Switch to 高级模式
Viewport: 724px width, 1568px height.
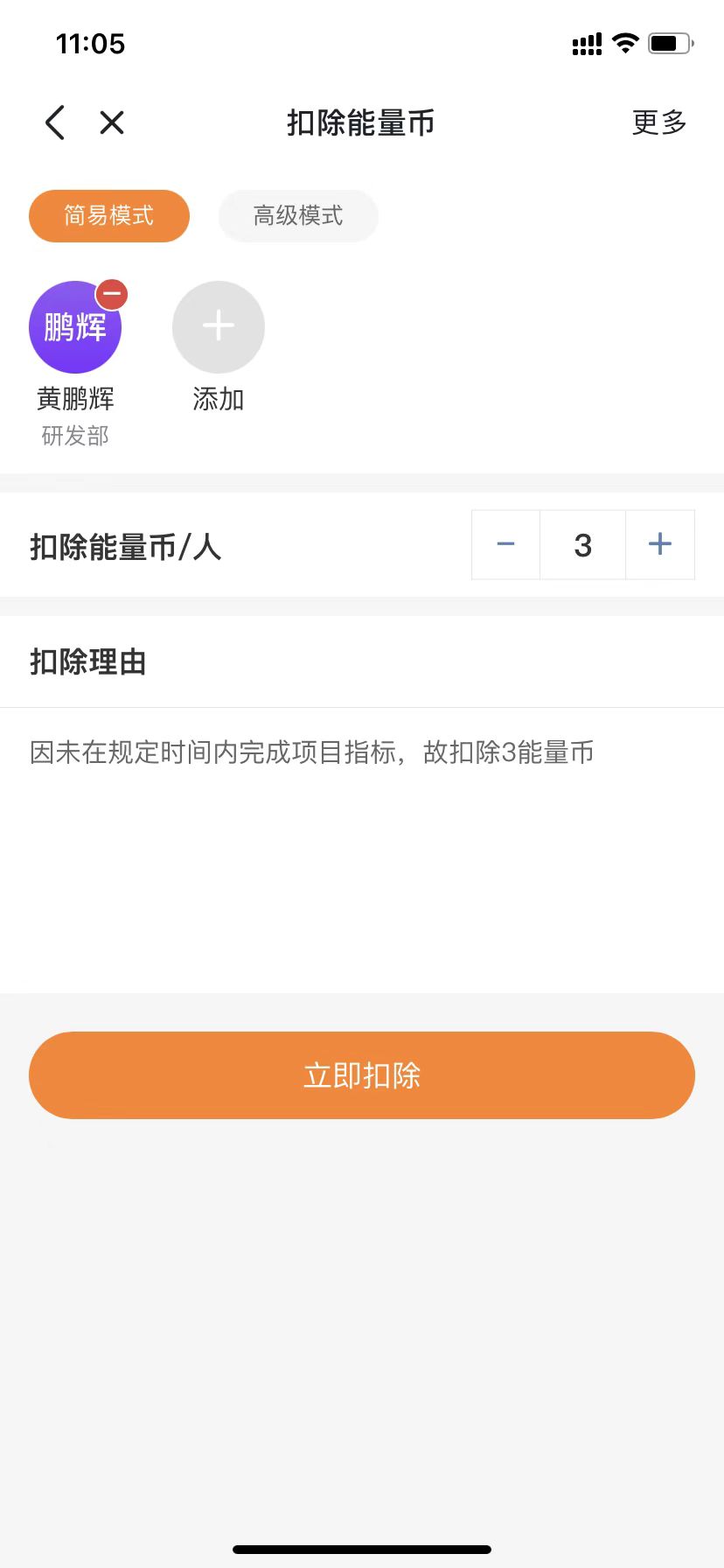pyautogui.click(x=298, y=216)
